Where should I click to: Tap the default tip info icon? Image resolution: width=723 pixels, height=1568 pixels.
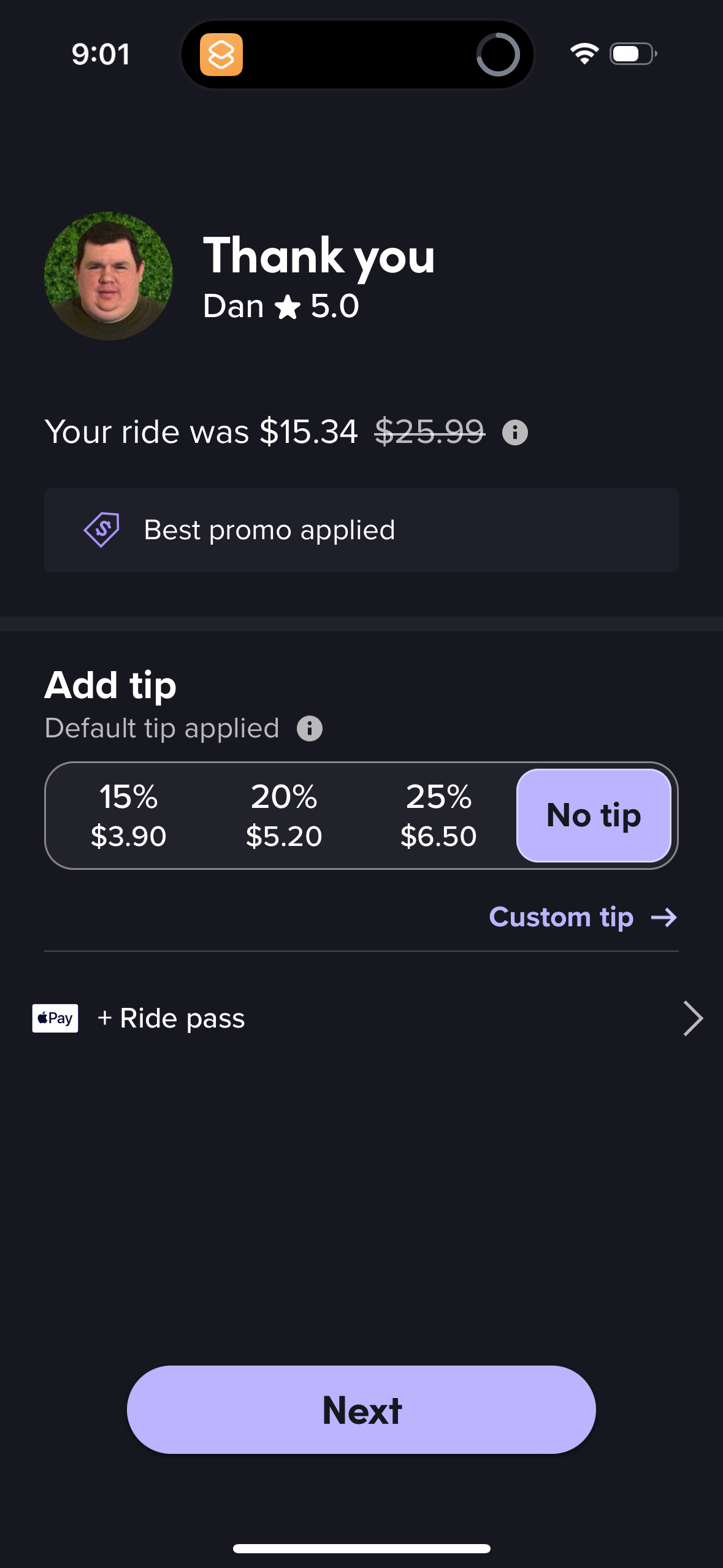310,729
